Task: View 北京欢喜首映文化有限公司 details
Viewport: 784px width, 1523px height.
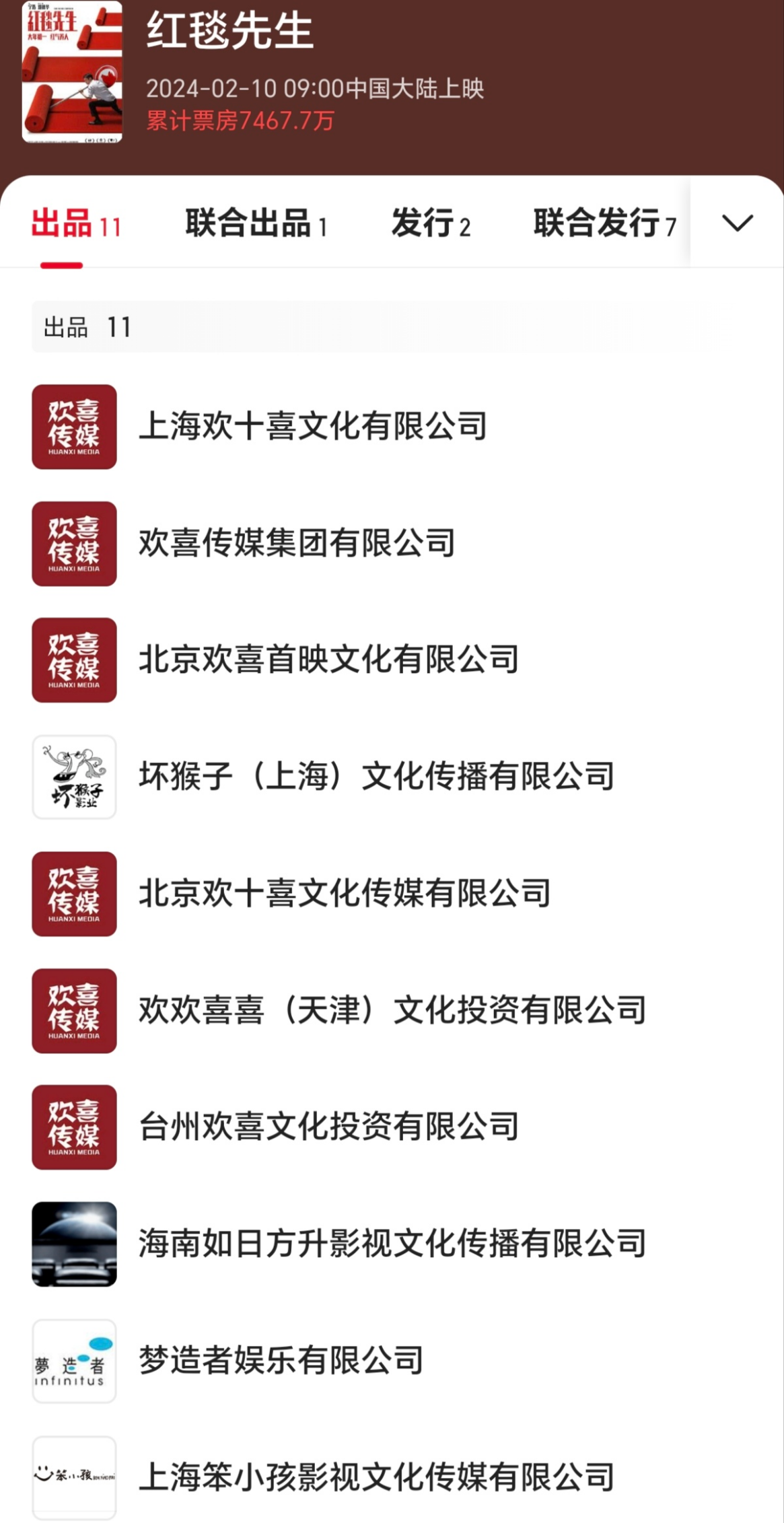Action: pos(328,660)
